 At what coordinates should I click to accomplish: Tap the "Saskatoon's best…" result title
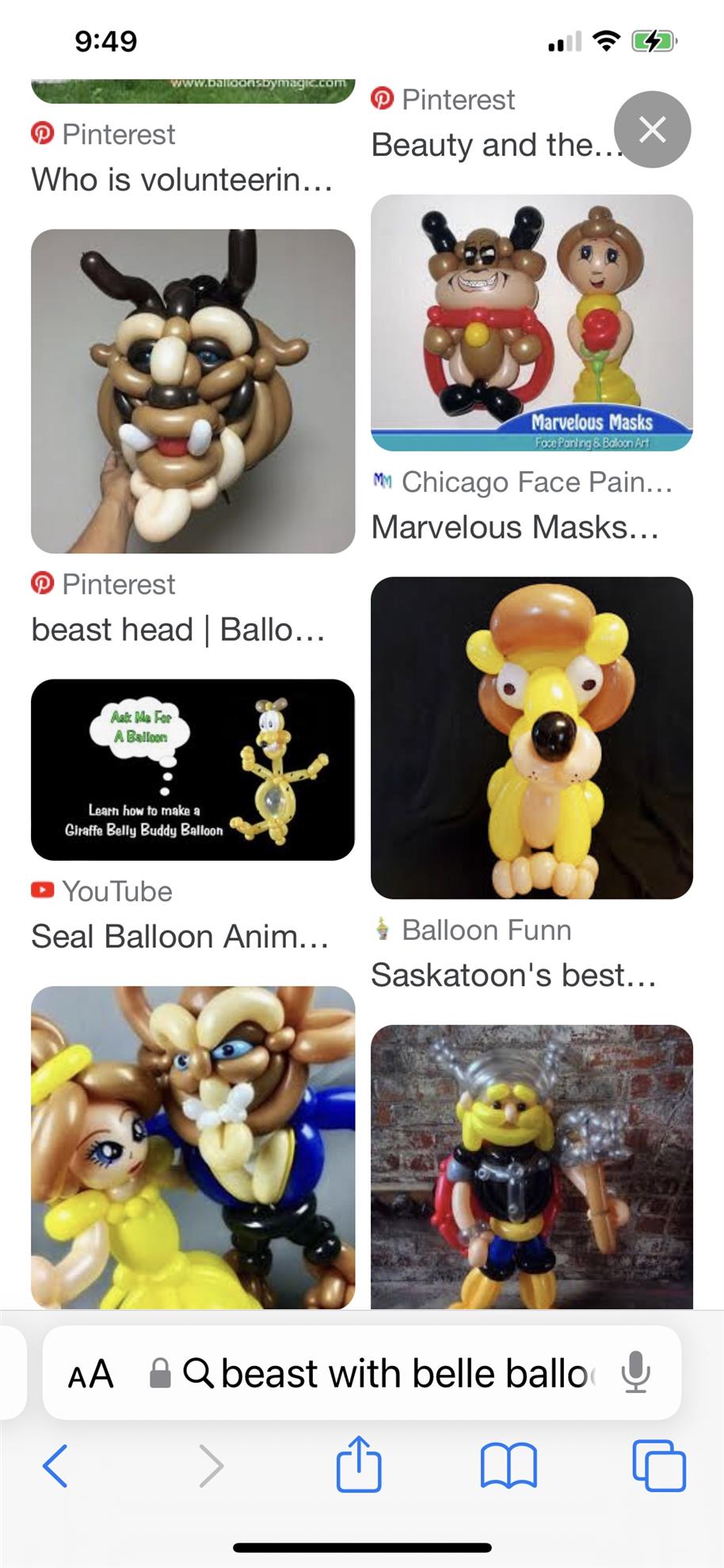513,975
